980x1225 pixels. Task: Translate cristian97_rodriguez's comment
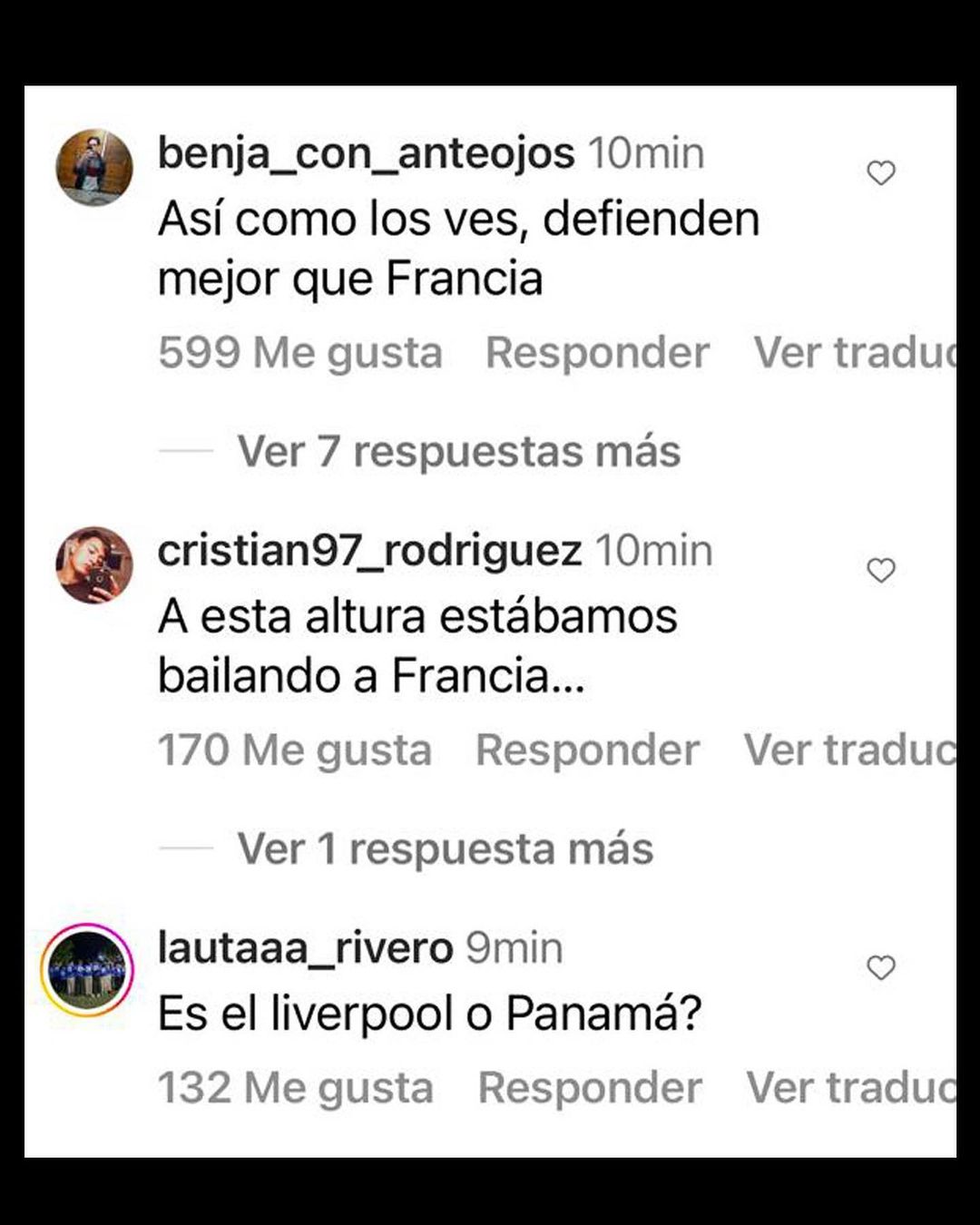848,750
